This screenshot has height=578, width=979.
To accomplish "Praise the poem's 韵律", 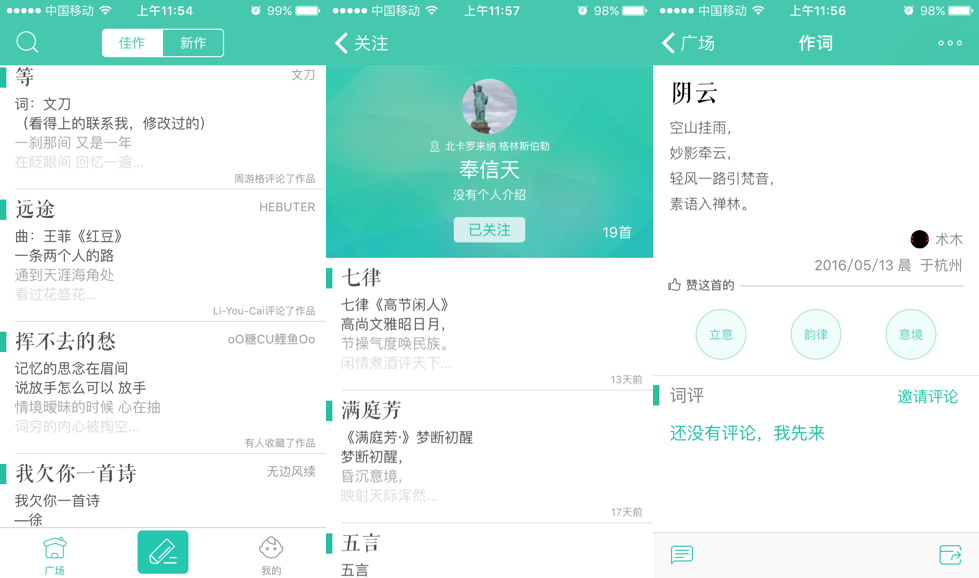I will pos(816,334).
